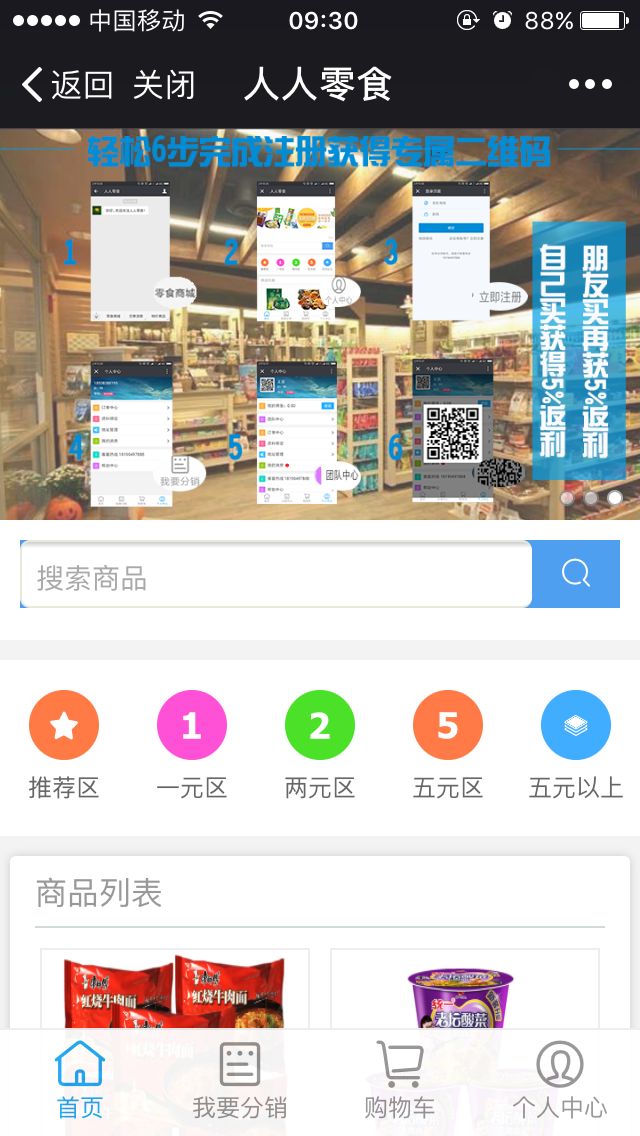Open the 推荐区 category

(x=64, y=745)
